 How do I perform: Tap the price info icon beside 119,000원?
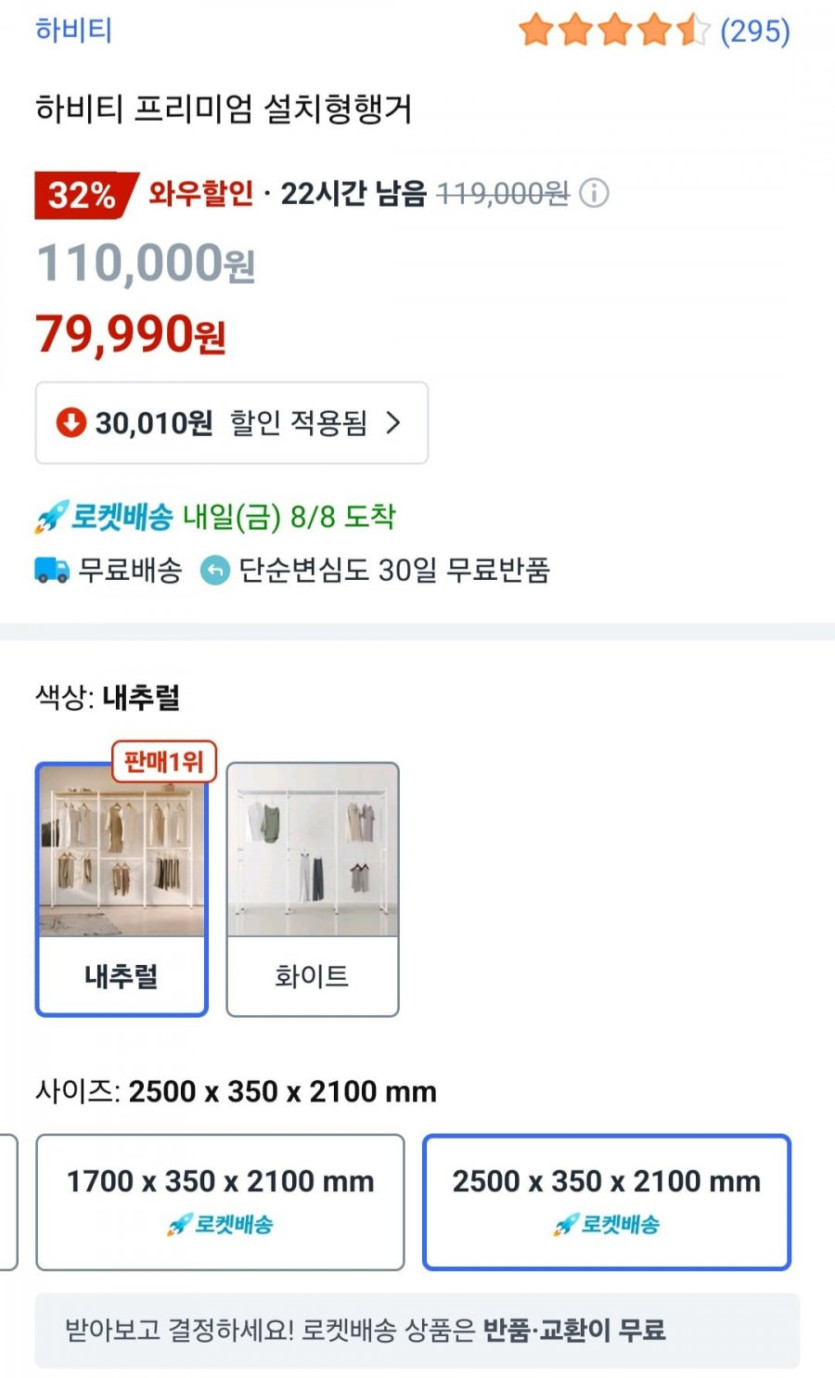594,193
